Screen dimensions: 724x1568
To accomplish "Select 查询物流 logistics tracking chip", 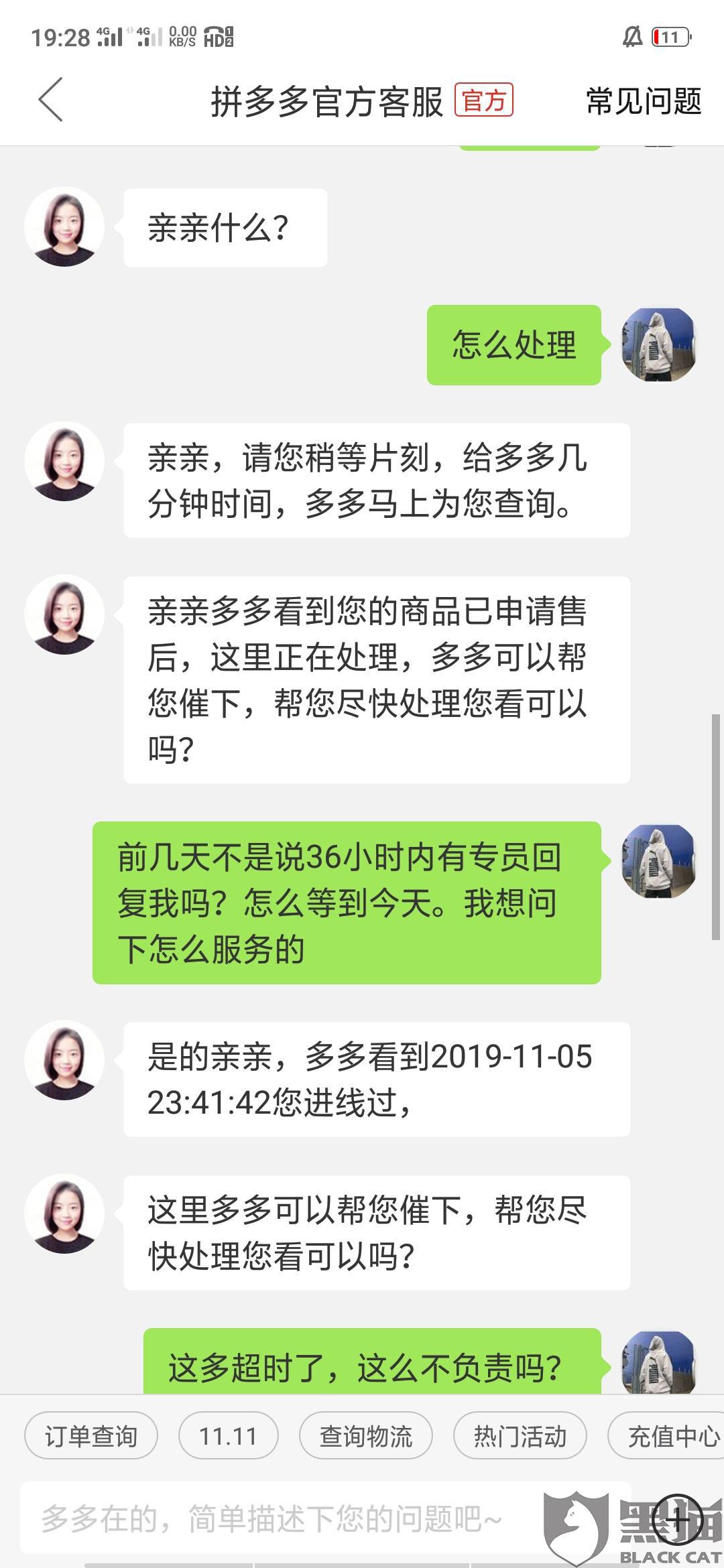I will click(367, 1435).
